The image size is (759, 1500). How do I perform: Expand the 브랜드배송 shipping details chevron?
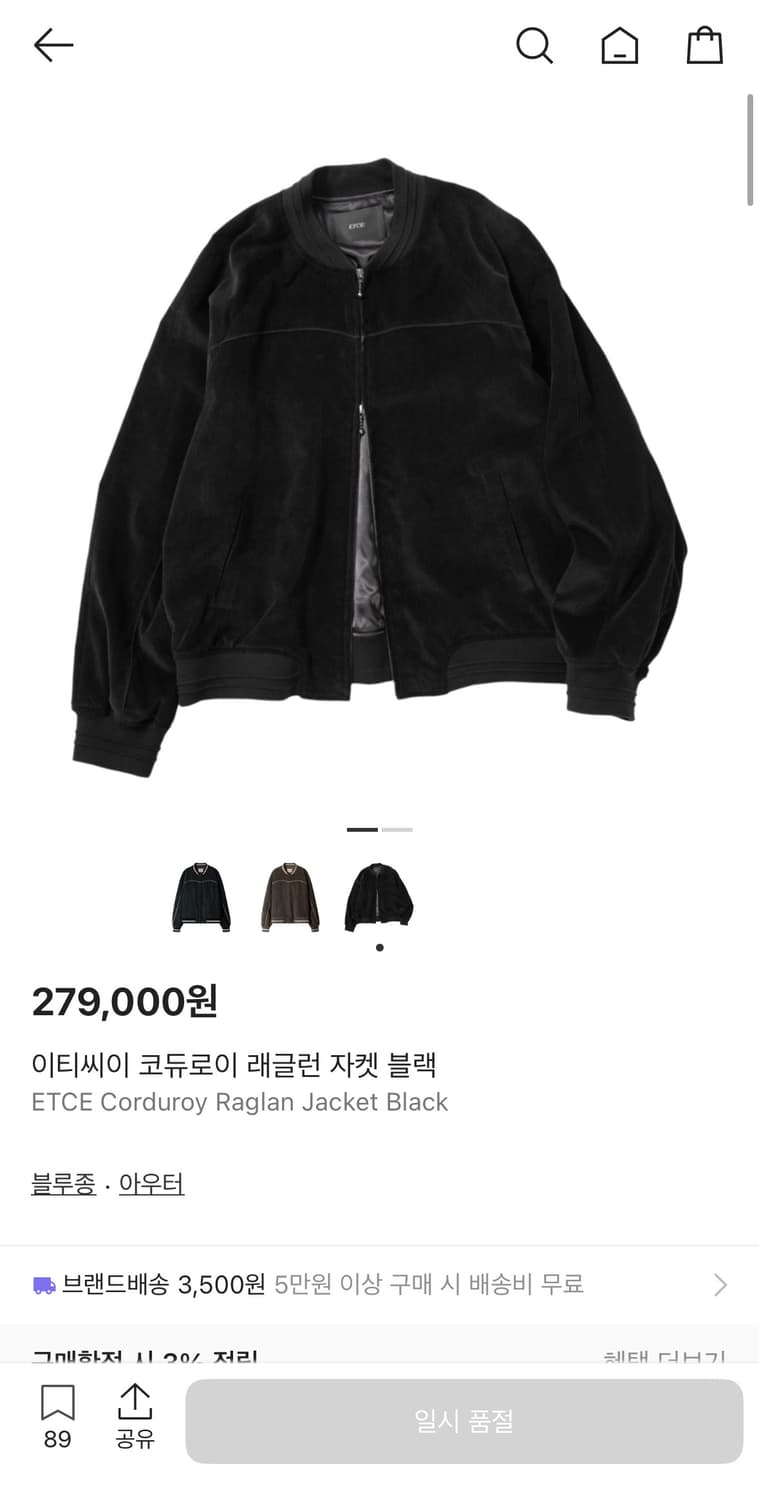pyautogui.click(x=719, y=1284)
